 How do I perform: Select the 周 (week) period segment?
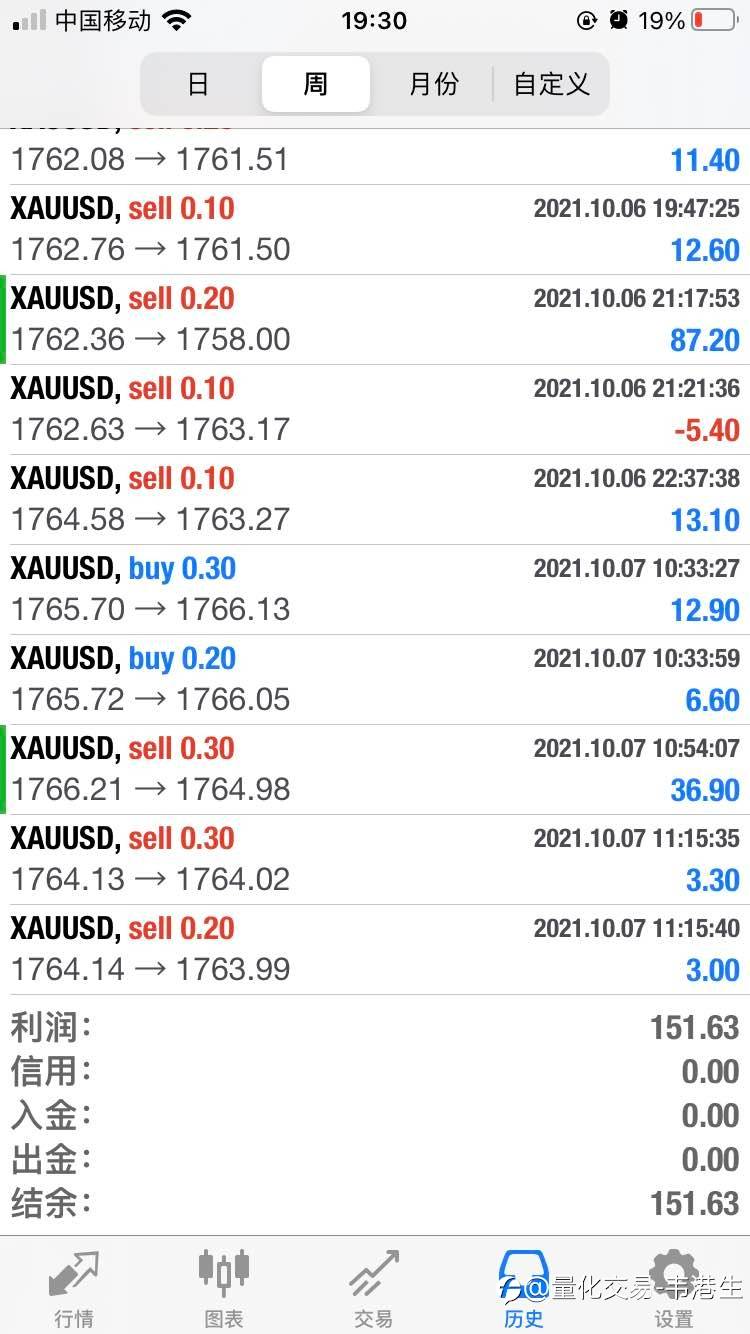coord(316,84)
